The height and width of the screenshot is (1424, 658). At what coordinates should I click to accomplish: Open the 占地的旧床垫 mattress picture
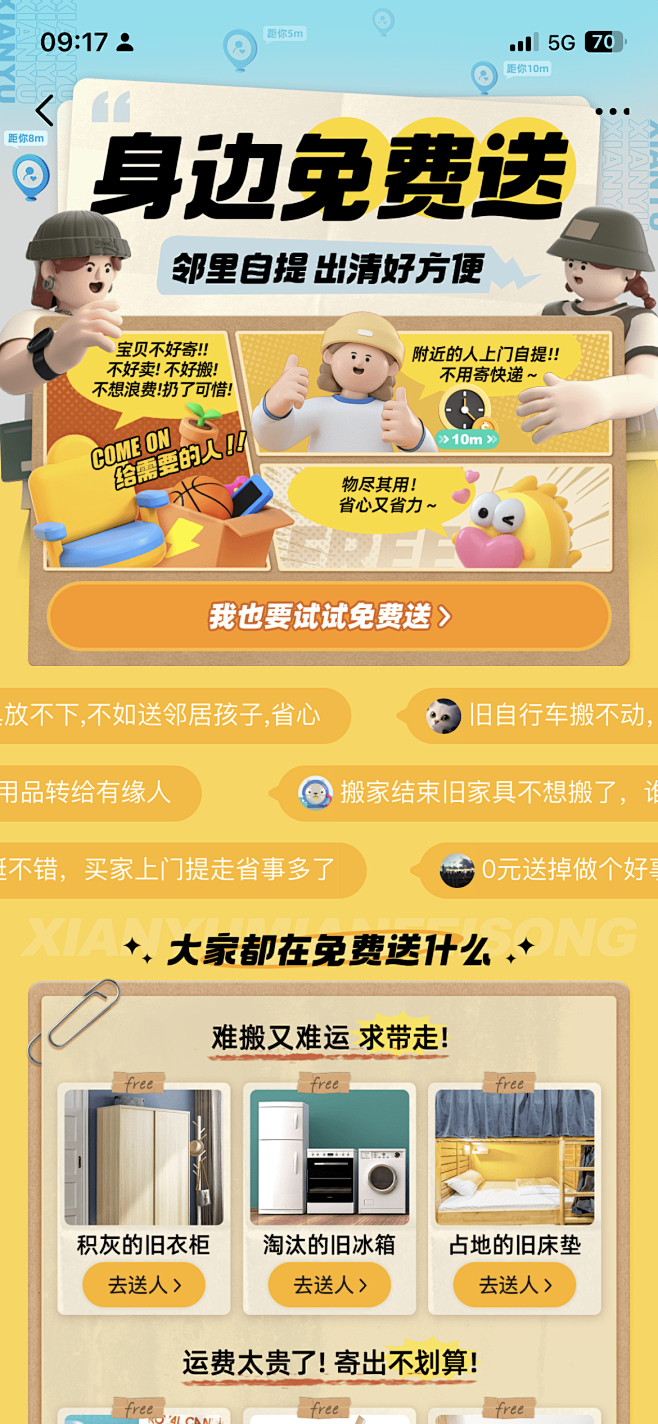[x=515, y=1158]
